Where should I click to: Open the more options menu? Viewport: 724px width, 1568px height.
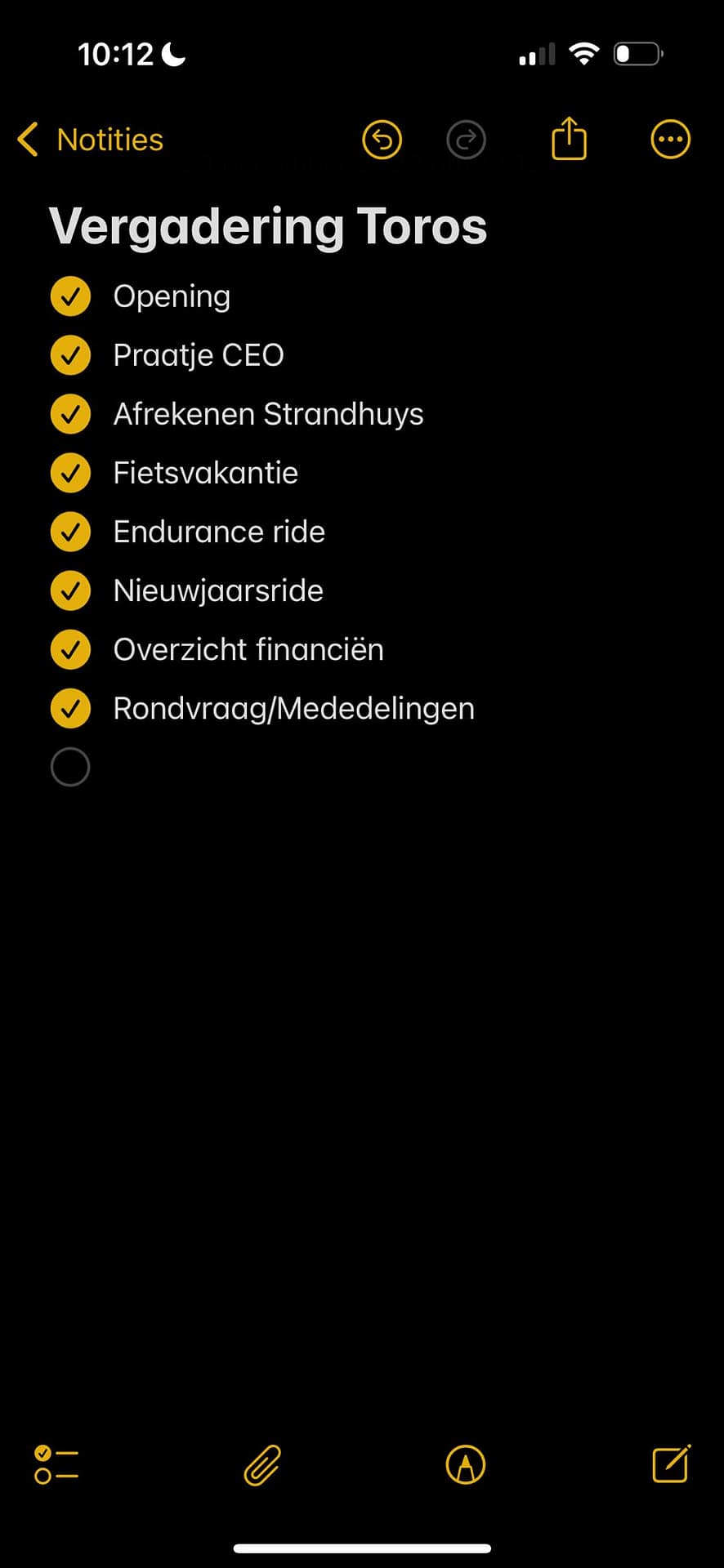pyautogui.click(x=670, y=140)
